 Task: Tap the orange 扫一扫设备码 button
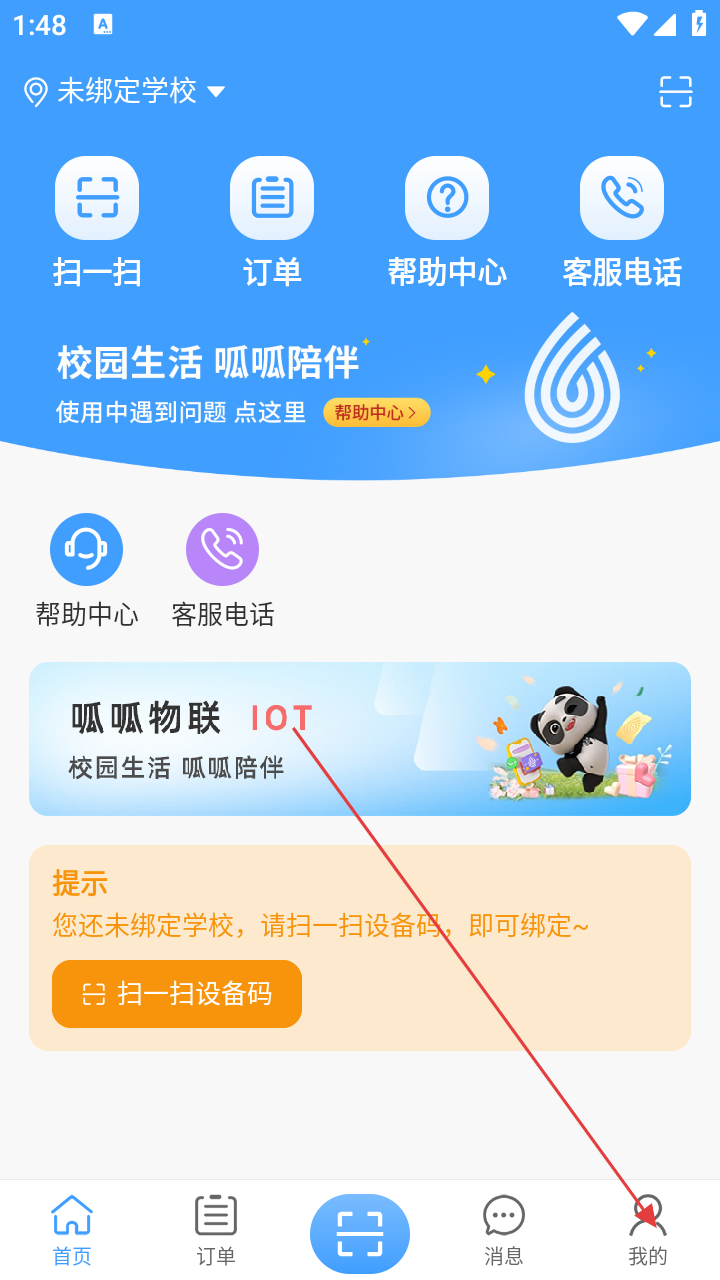pyautogui.click(x=177, y=994)
